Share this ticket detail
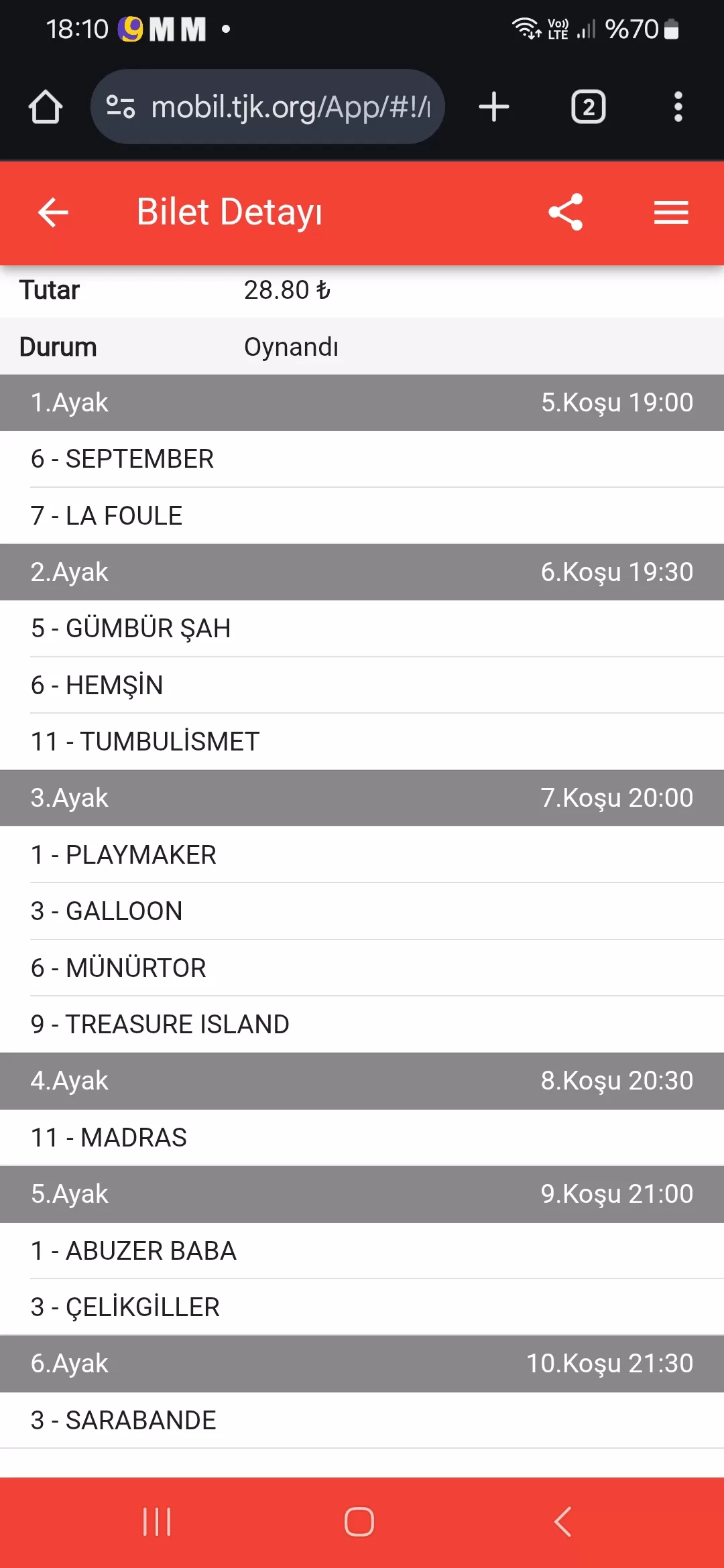This screenshot has width=724, height=1568. point(566,212)
